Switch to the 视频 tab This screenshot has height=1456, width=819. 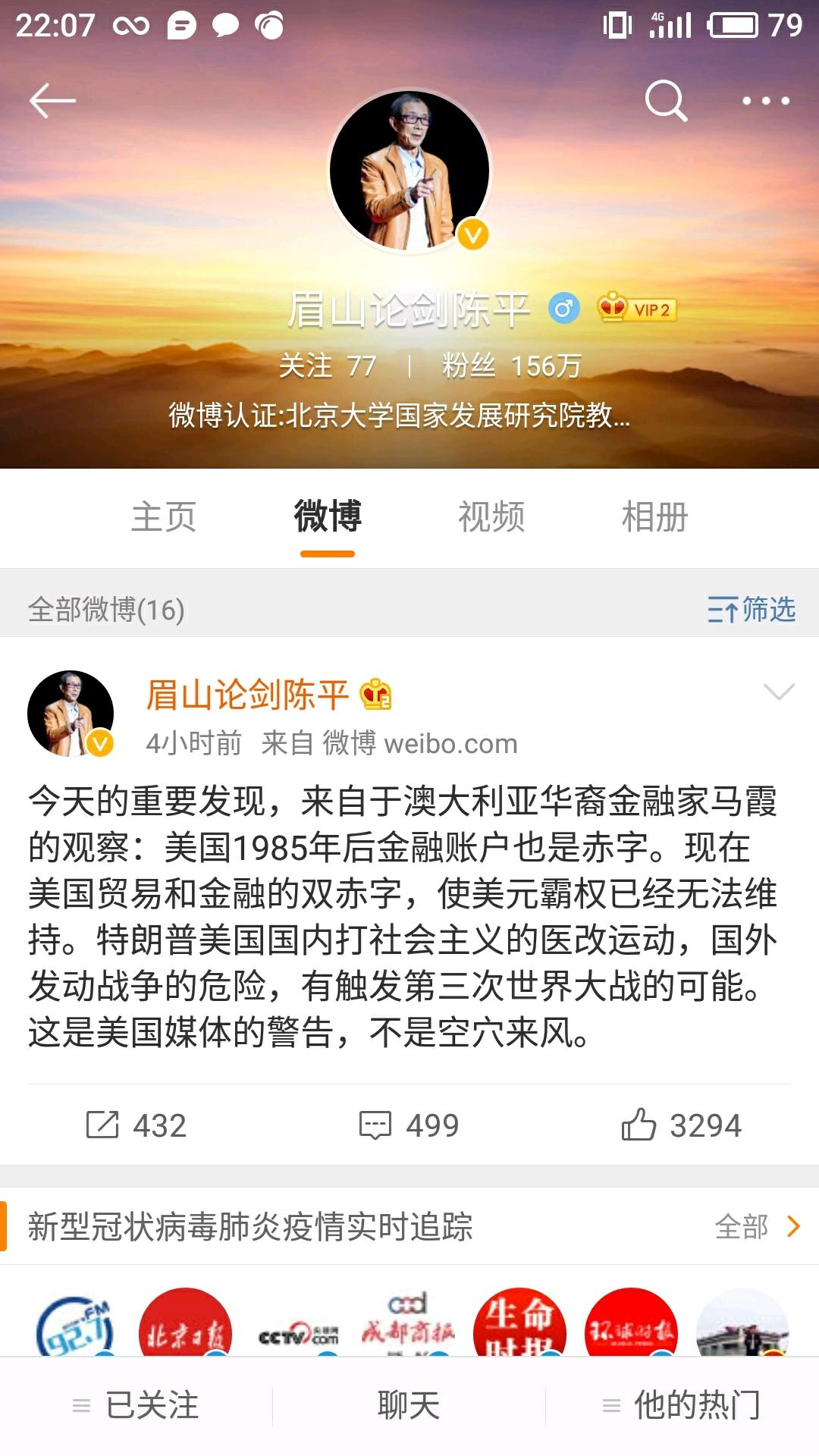click(x=491, y=517)
